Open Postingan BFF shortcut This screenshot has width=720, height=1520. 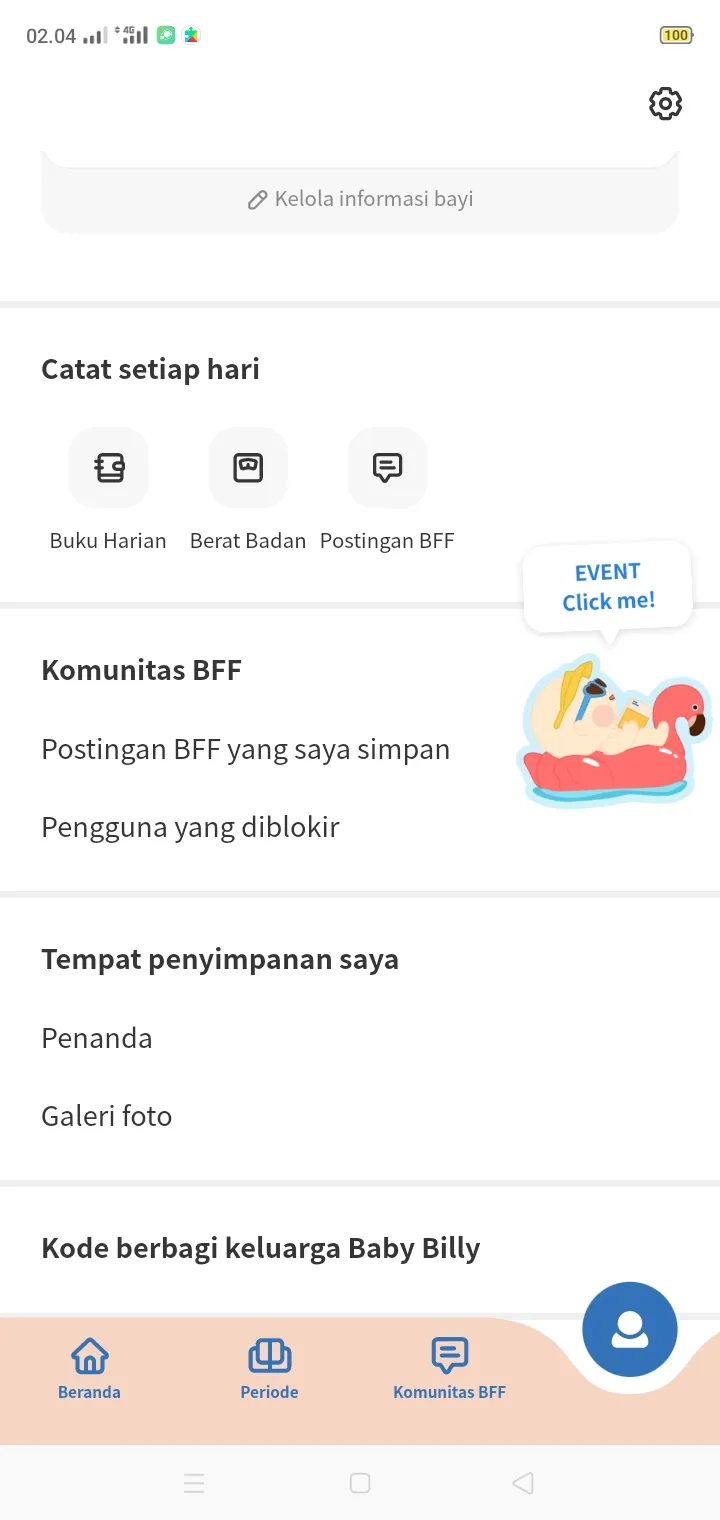(387, 490)
